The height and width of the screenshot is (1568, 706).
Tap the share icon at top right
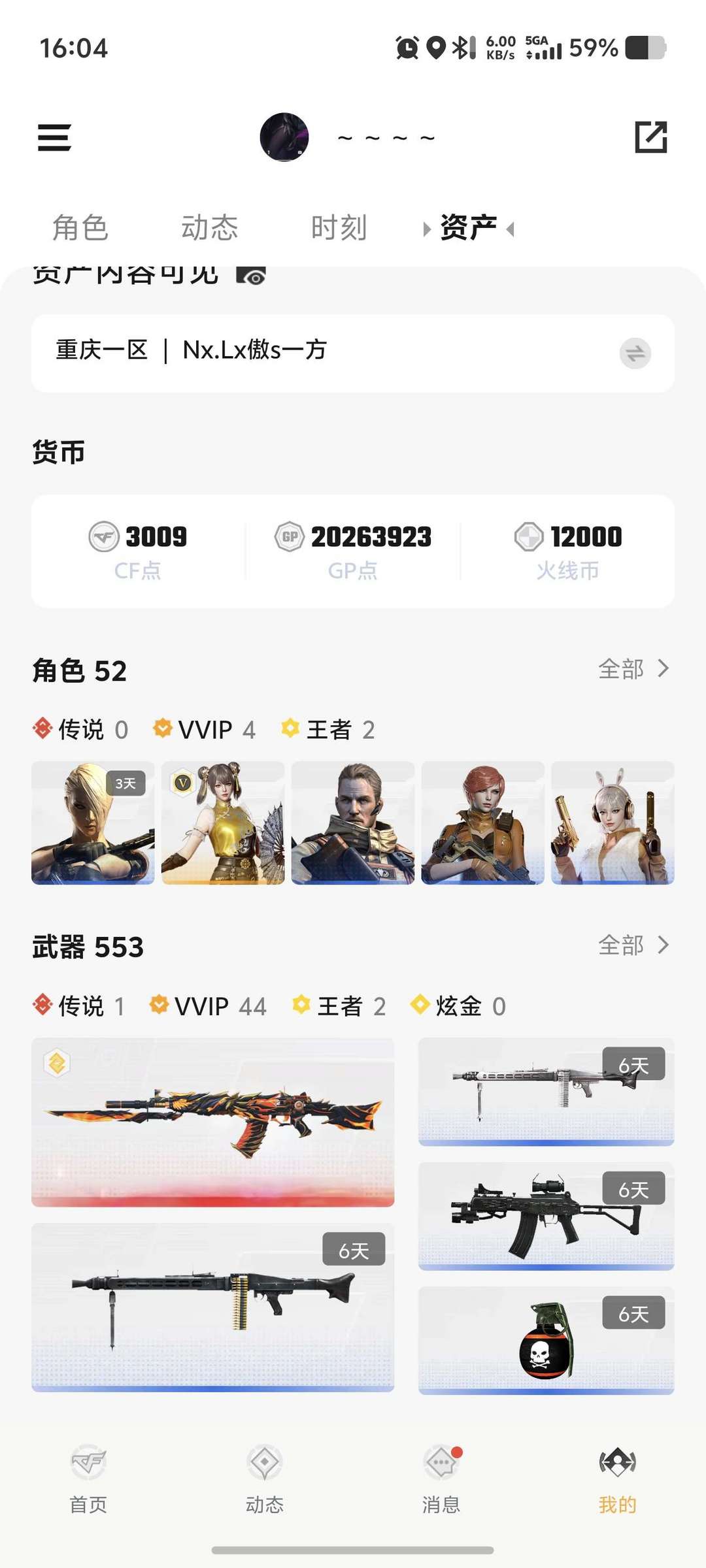tap(652, 137)
